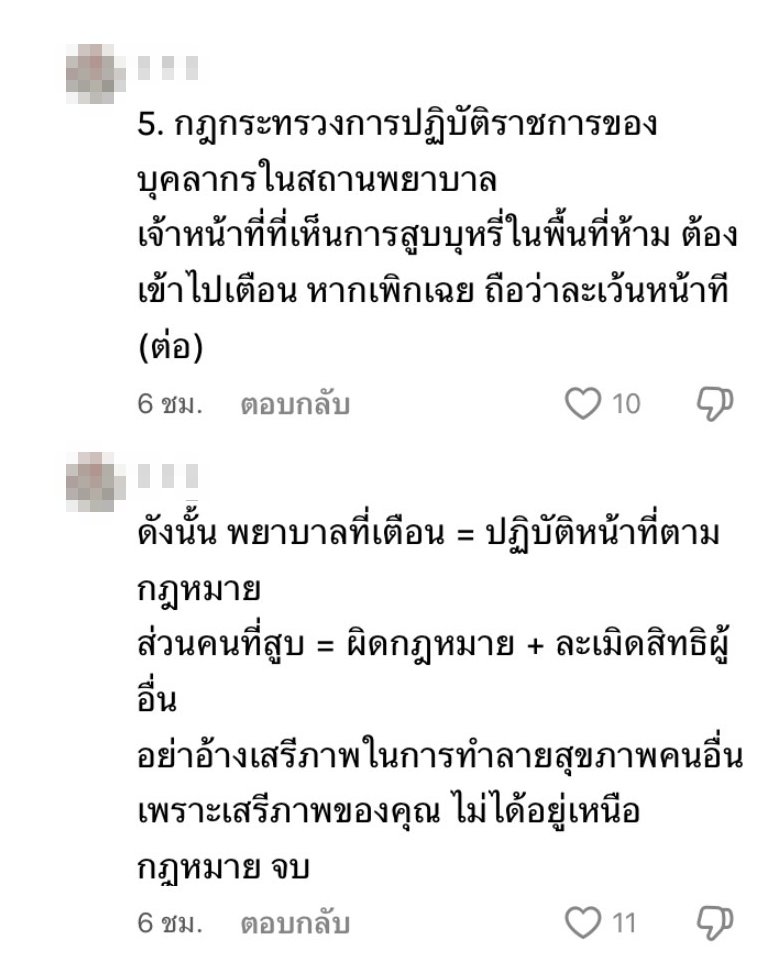This screenshot has height=957, width=771.
Task: Dislike the comment about กฎกระทรวง
Action: click(716, 403)
